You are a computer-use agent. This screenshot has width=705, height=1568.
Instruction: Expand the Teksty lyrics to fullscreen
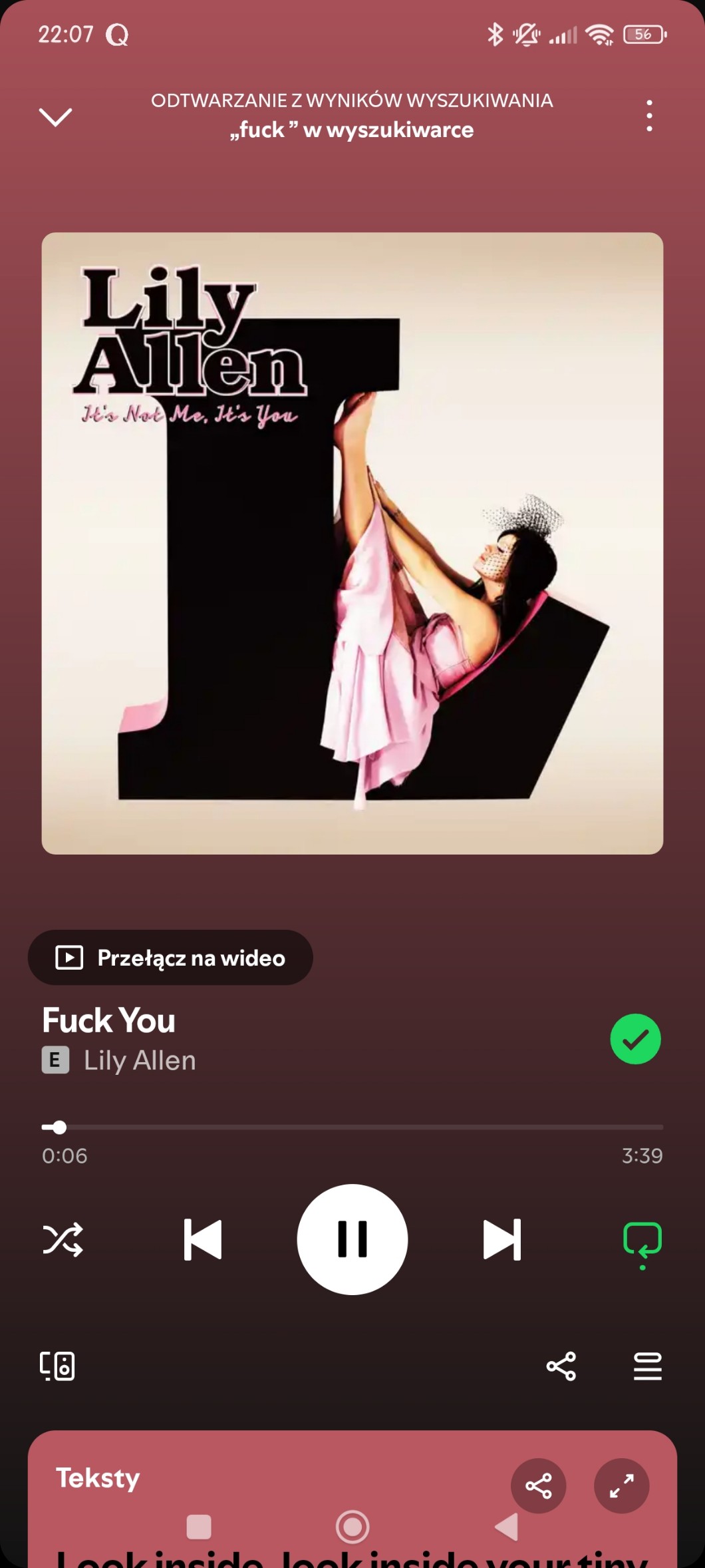tap(621, 1485)
